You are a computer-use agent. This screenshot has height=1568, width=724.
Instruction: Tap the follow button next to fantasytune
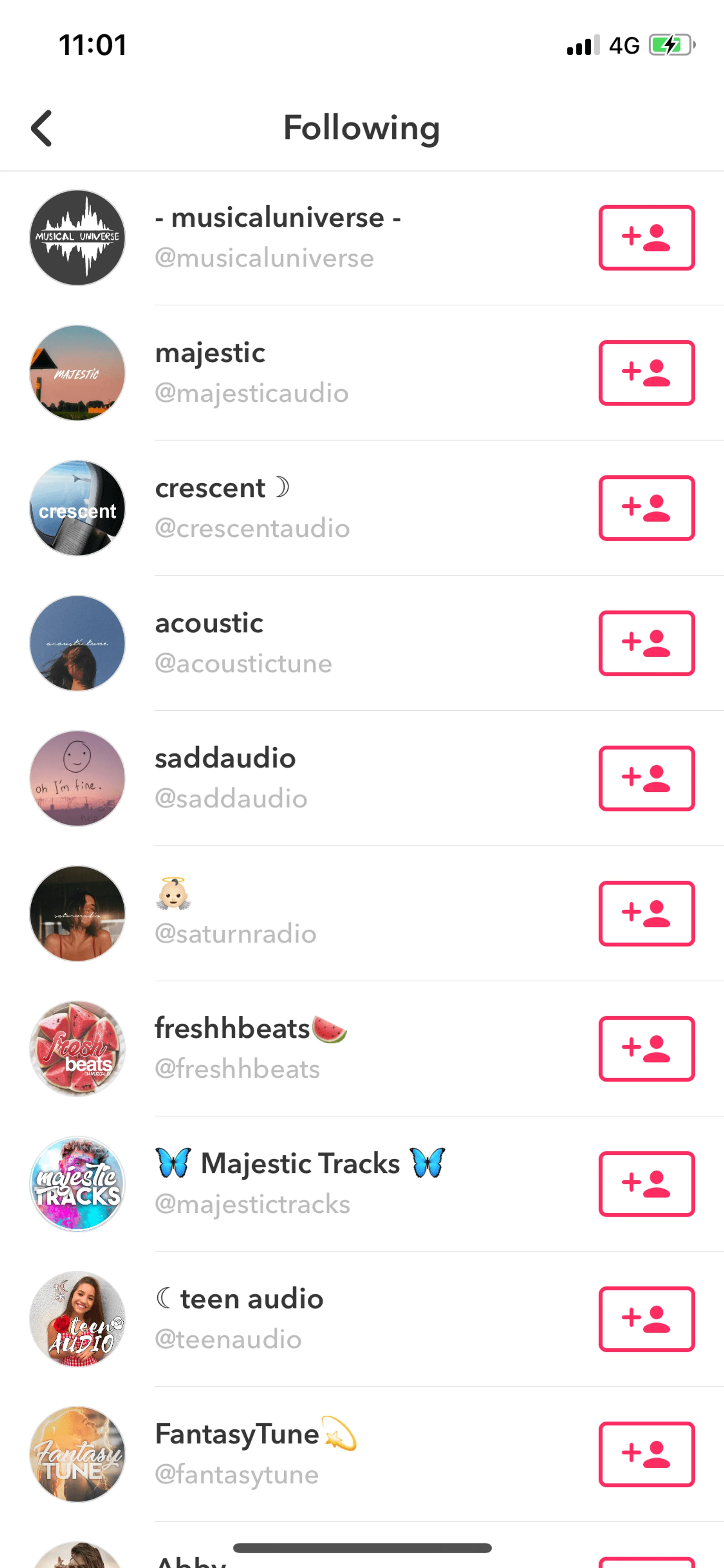tap(646, 1454)
